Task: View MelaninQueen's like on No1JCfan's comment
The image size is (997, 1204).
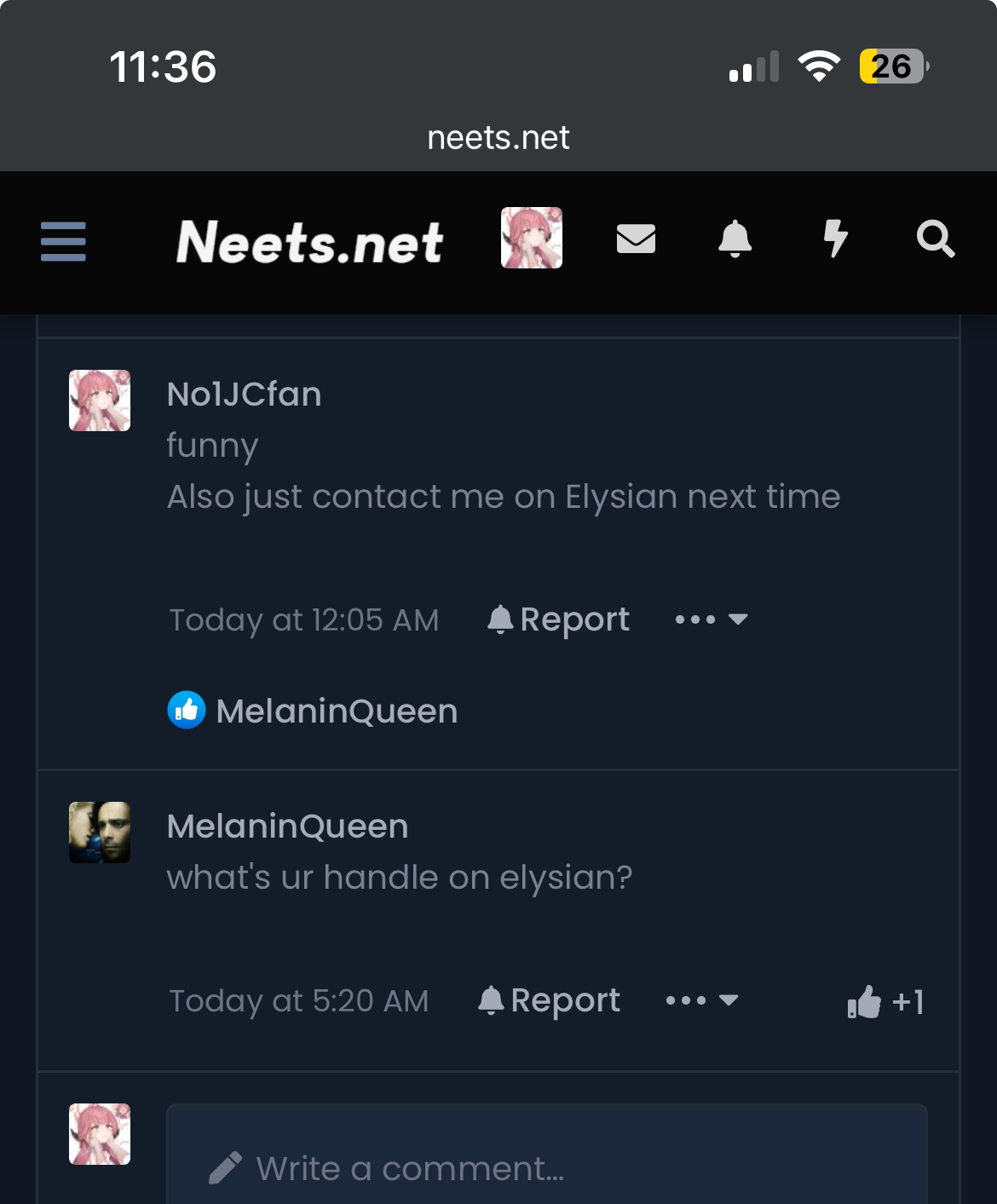Action: point(337,711)
